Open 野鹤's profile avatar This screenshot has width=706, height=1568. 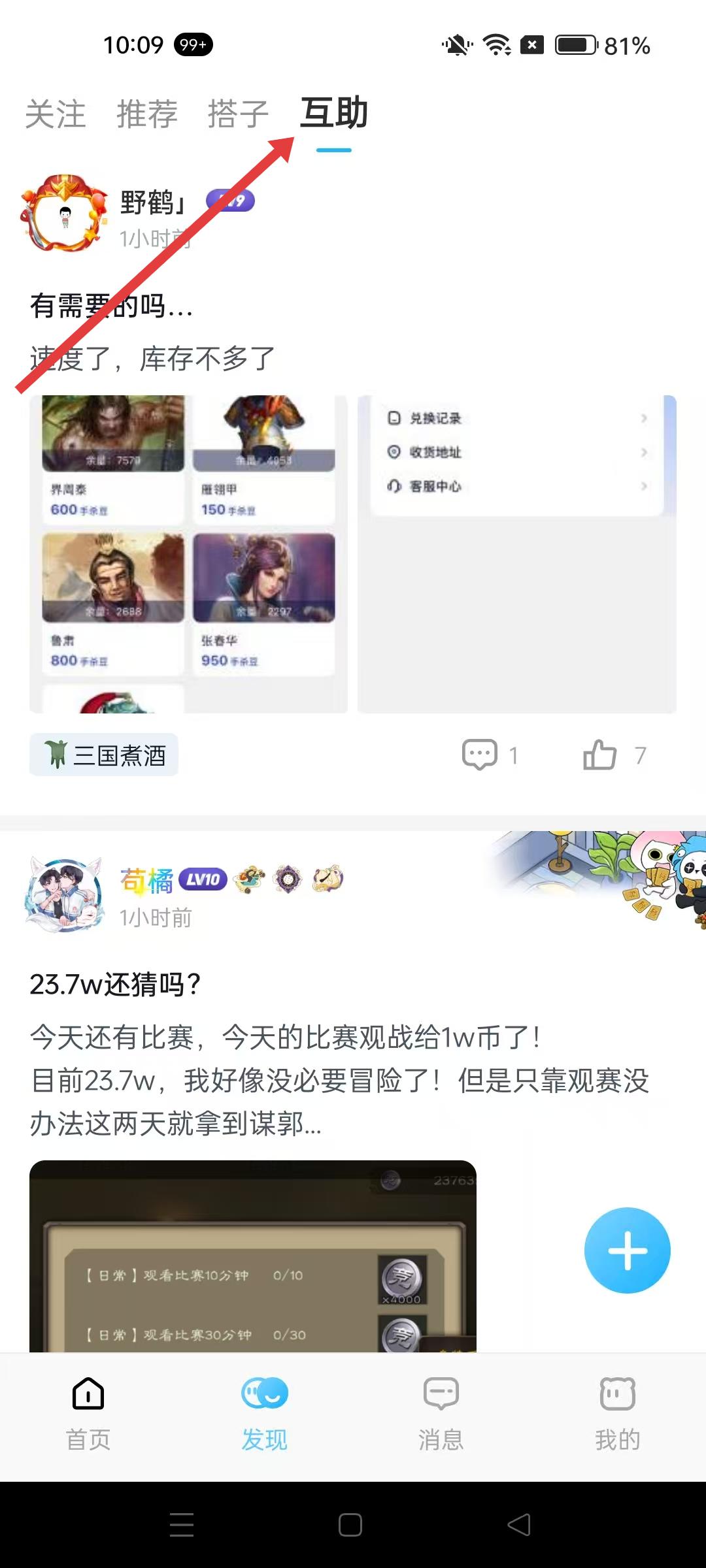tap(64, 214)
